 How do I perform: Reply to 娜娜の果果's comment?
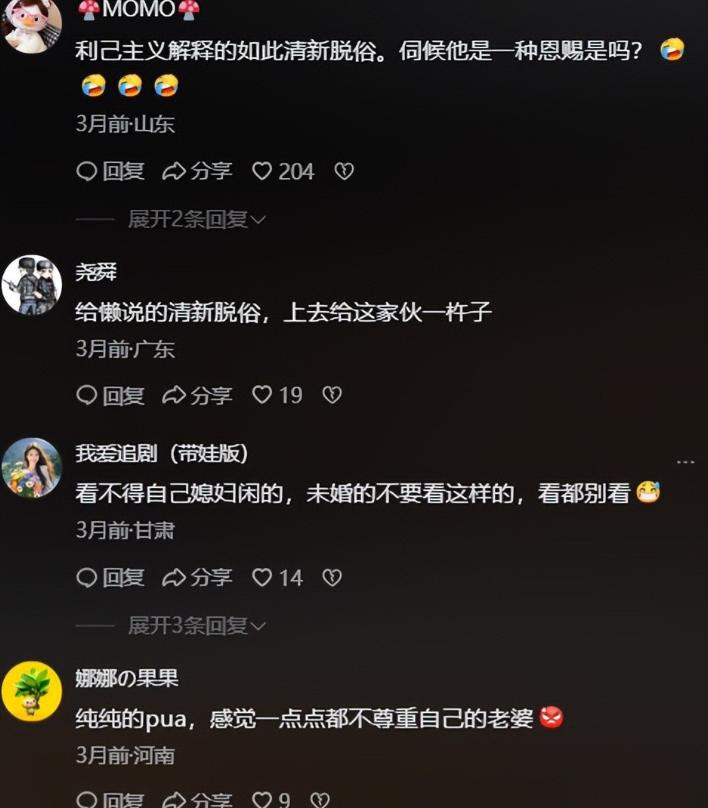110,800
